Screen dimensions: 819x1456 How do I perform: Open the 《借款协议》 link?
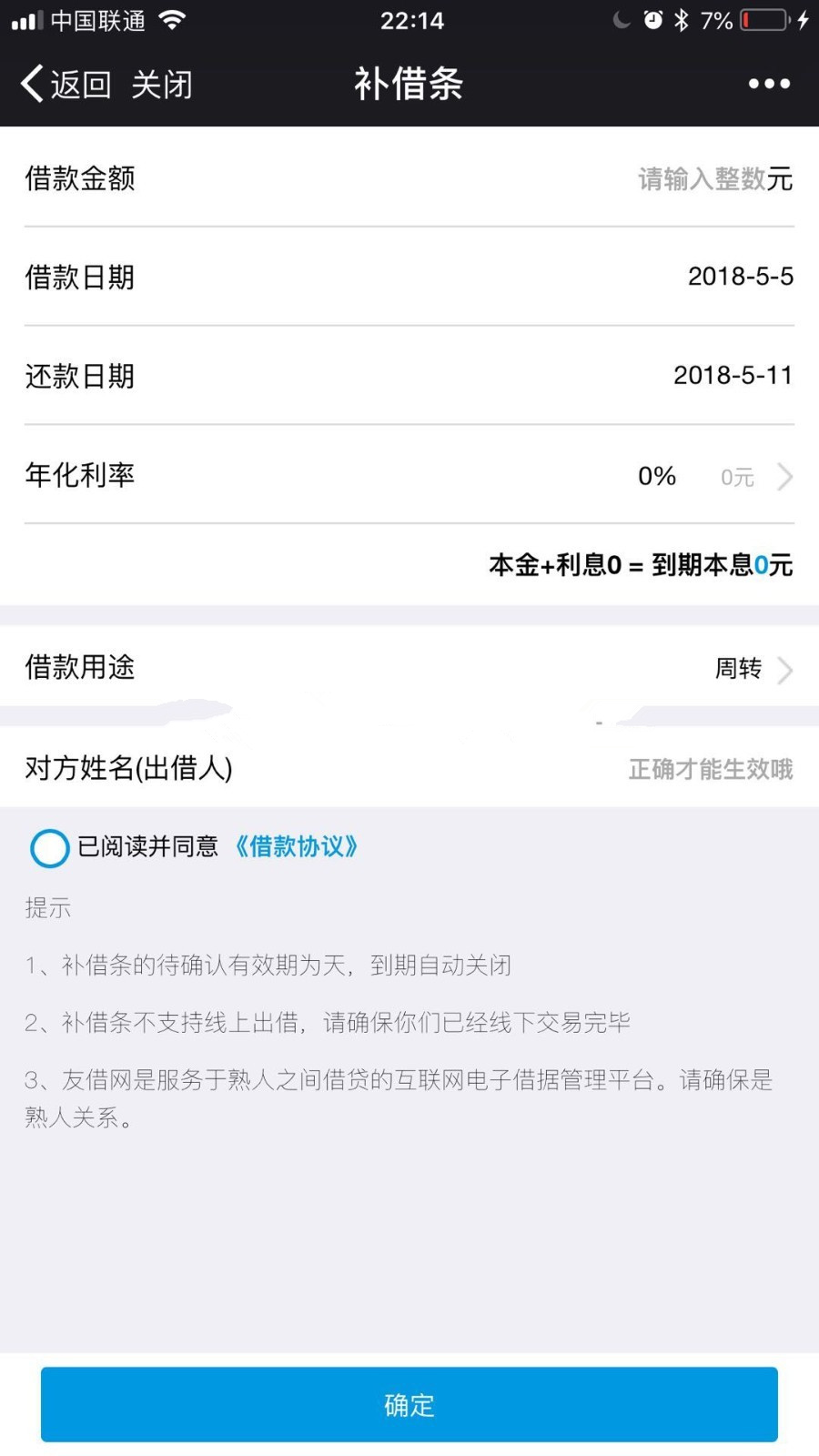click(297, 847)
